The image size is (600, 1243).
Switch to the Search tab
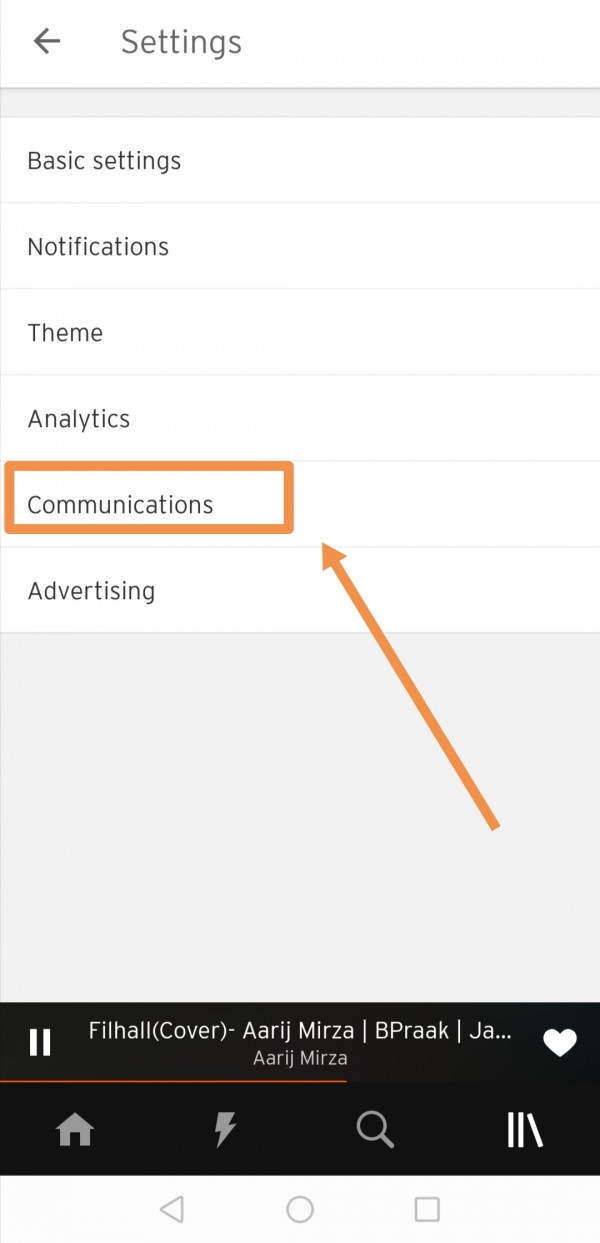click(x=375, y=1130)
